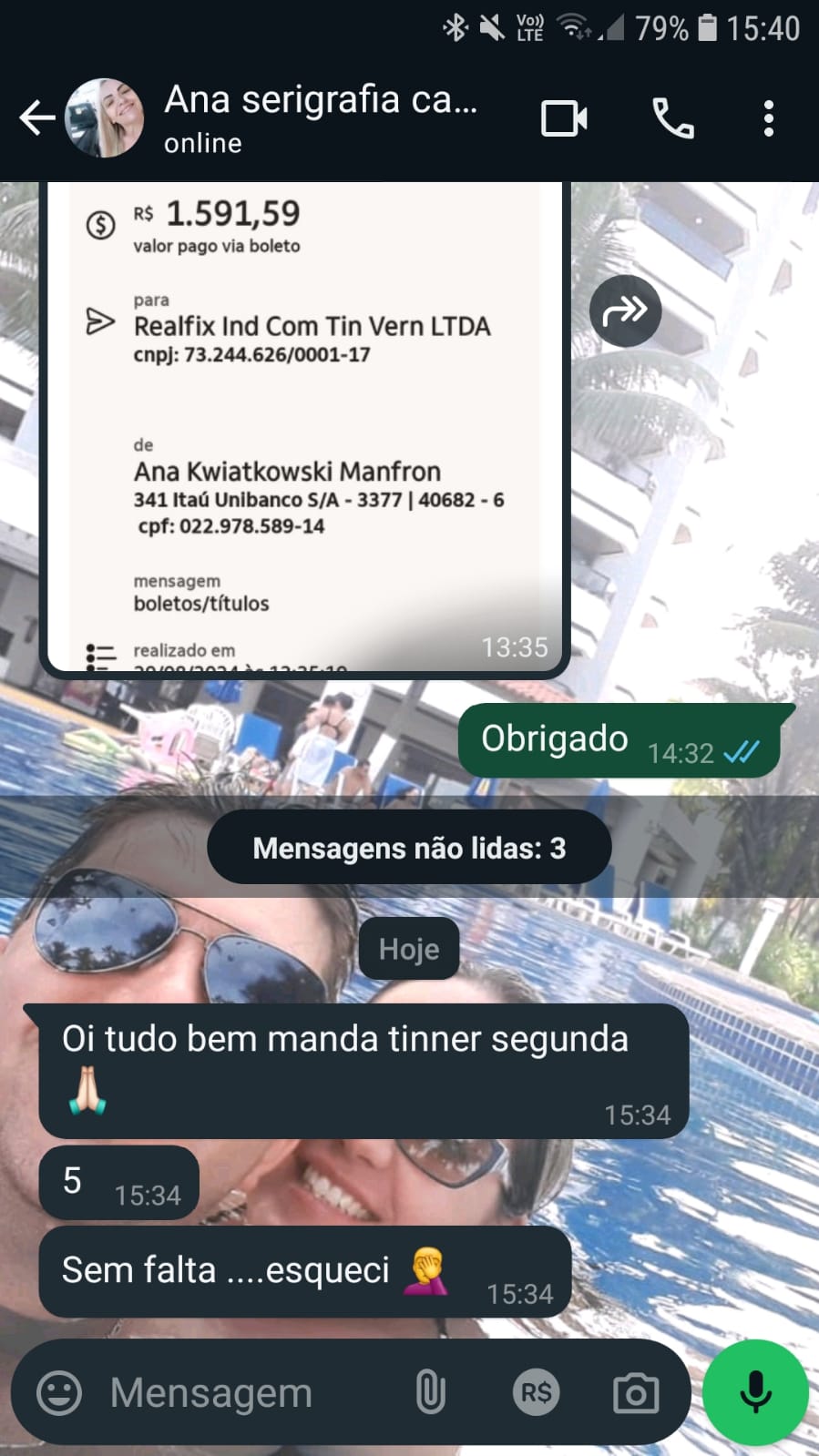This screenshot has width=819, height=1456.
Task: Focus the Mensagem text field
Action: coord(246,1393)
